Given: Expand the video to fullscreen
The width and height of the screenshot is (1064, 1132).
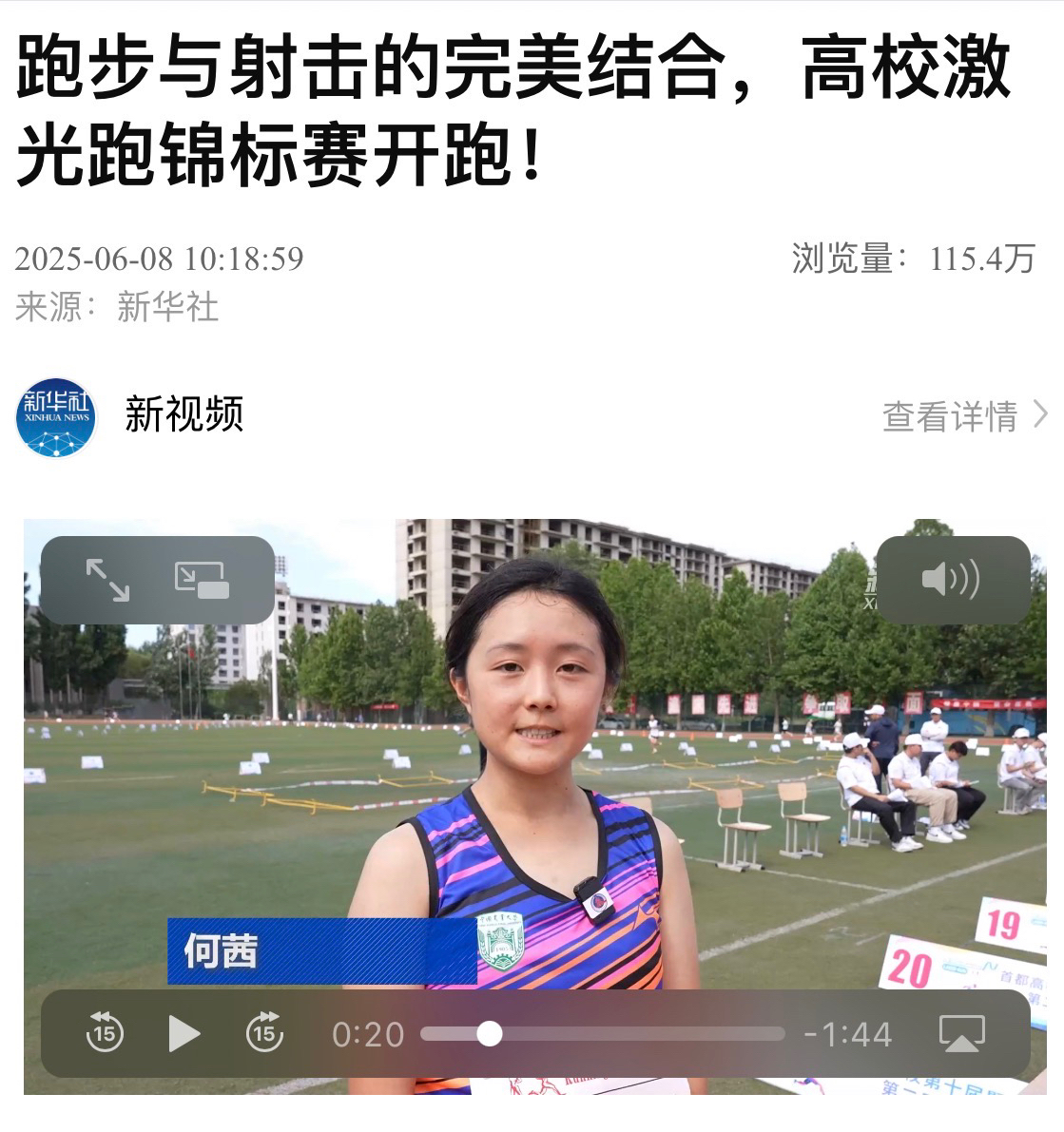Looking at the screenshot, I should tap(108, 580).
